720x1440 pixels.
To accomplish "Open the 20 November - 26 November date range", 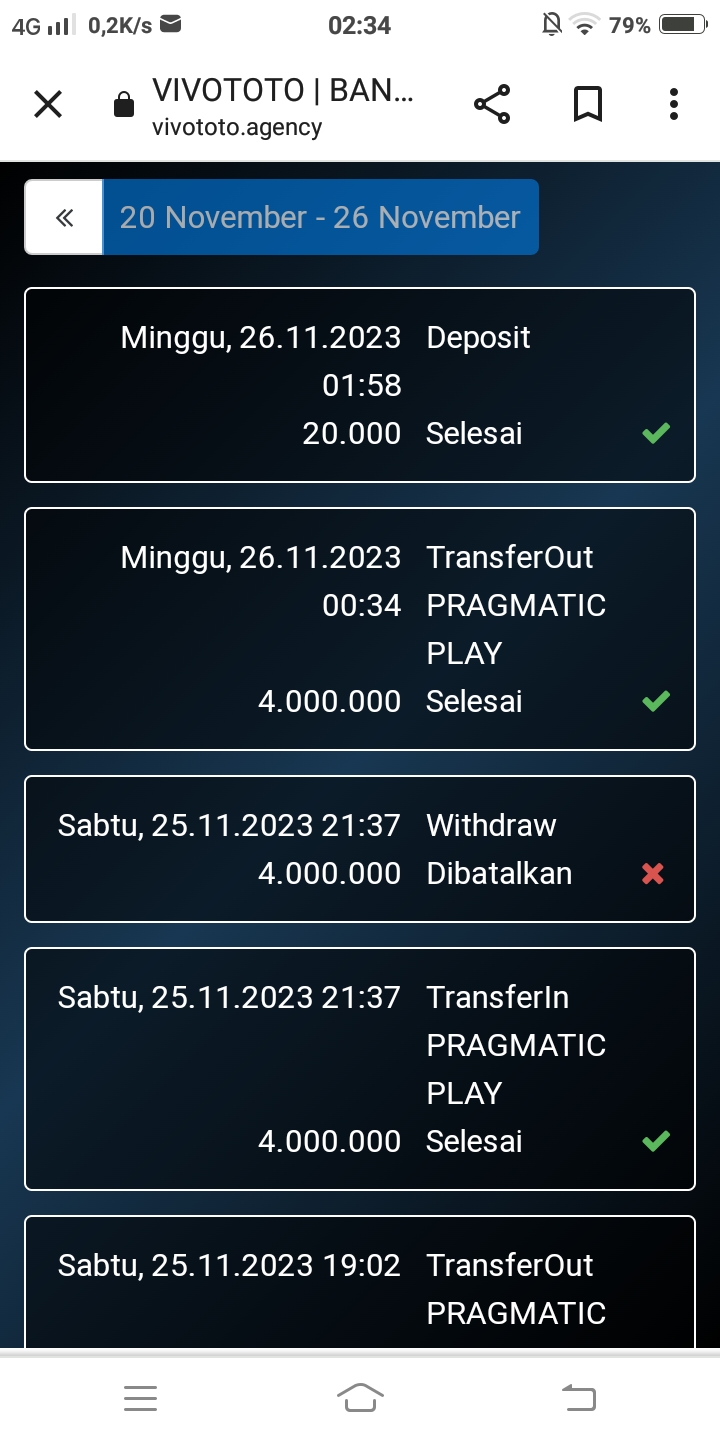I will [320, 217].
